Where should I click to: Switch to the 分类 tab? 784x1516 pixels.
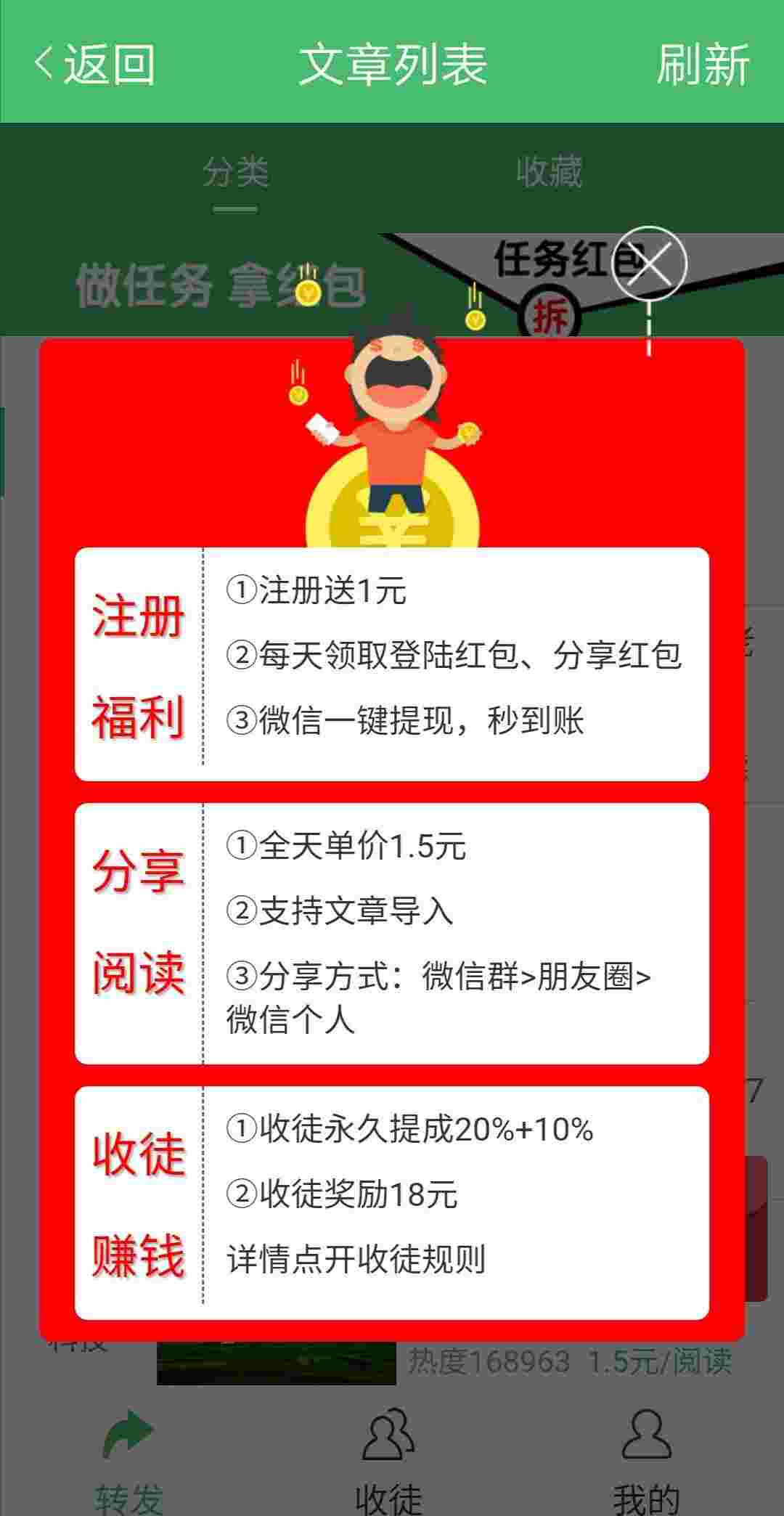[235, 173]
